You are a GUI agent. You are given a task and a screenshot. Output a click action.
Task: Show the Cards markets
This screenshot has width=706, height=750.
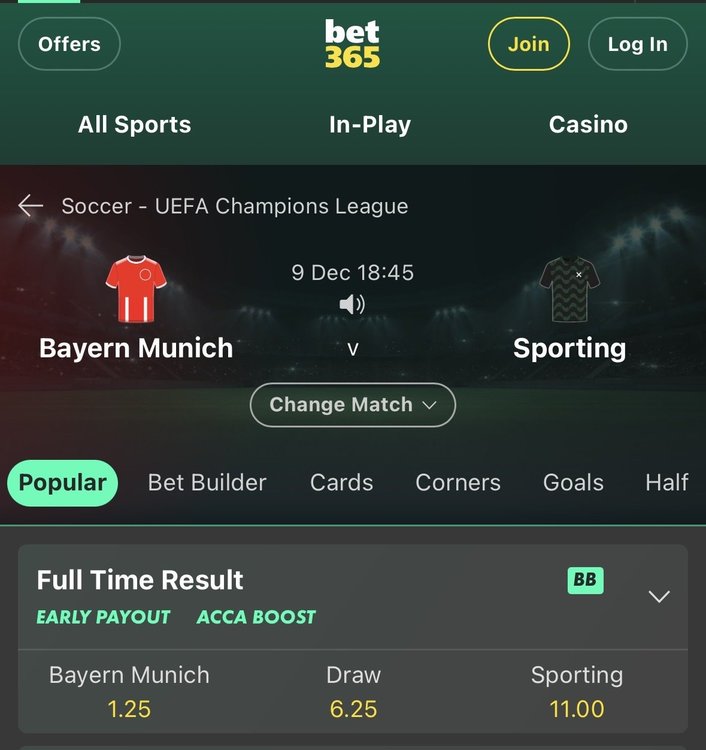(341, 483)
